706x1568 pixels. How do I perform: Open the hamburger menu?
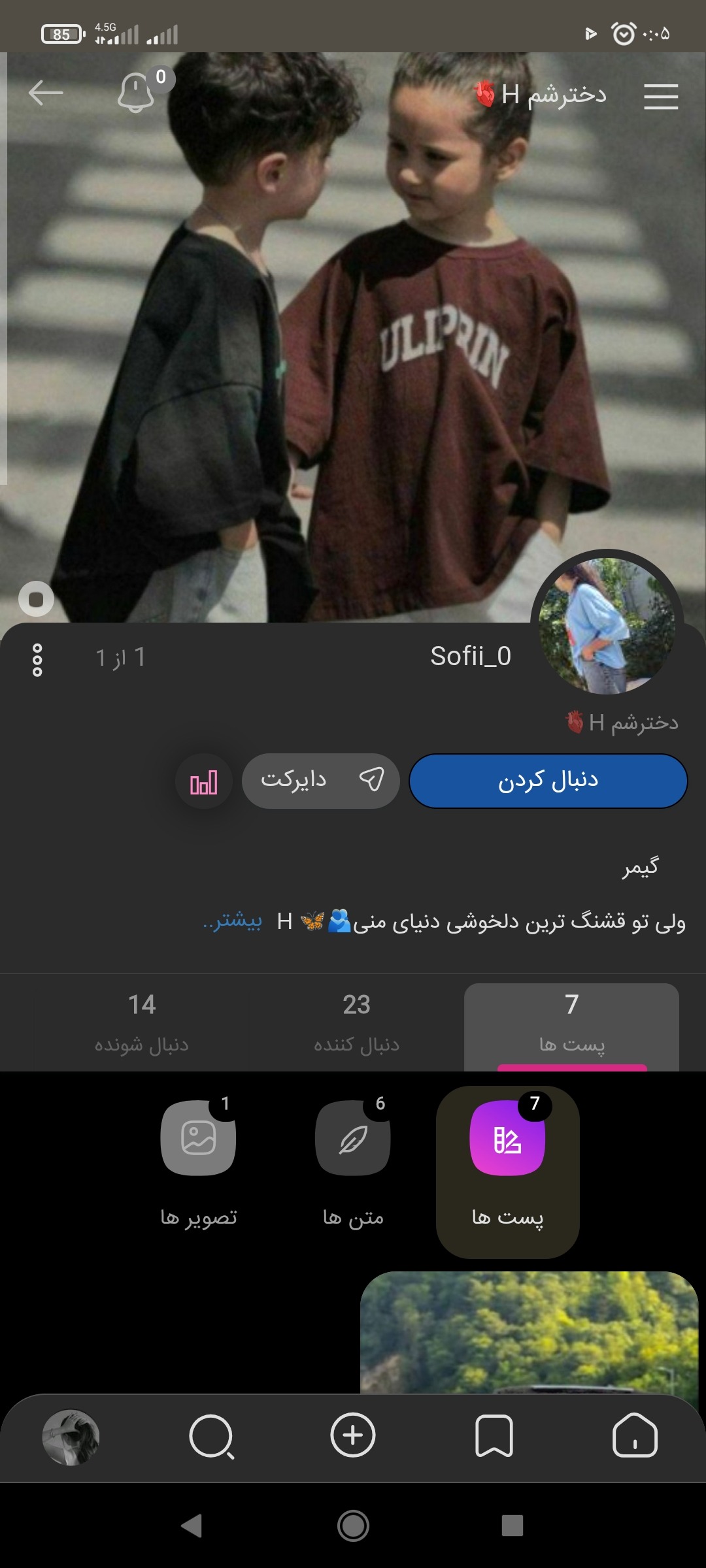(x=661, y=97)
